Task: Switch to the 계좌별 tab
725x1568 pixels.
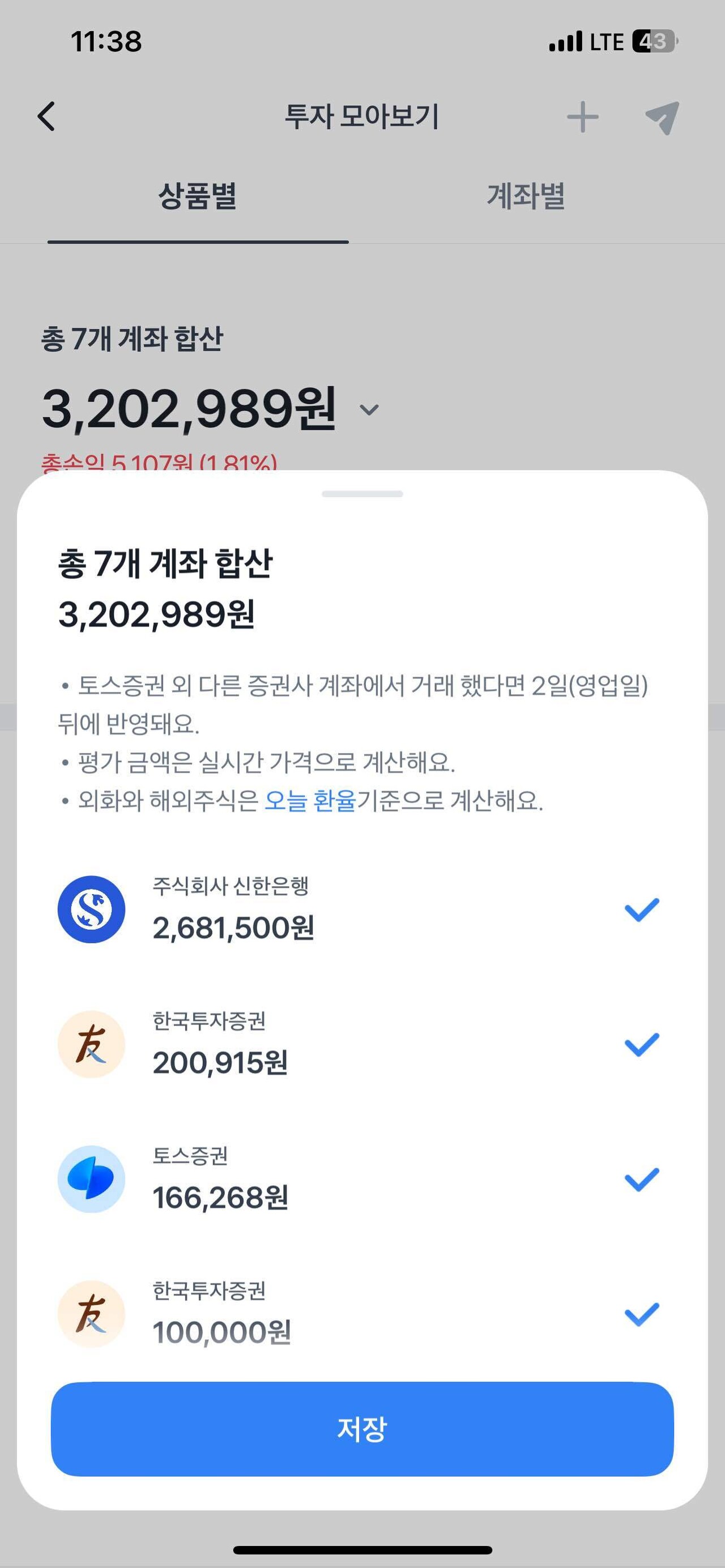Action: [x=526, y=196]
